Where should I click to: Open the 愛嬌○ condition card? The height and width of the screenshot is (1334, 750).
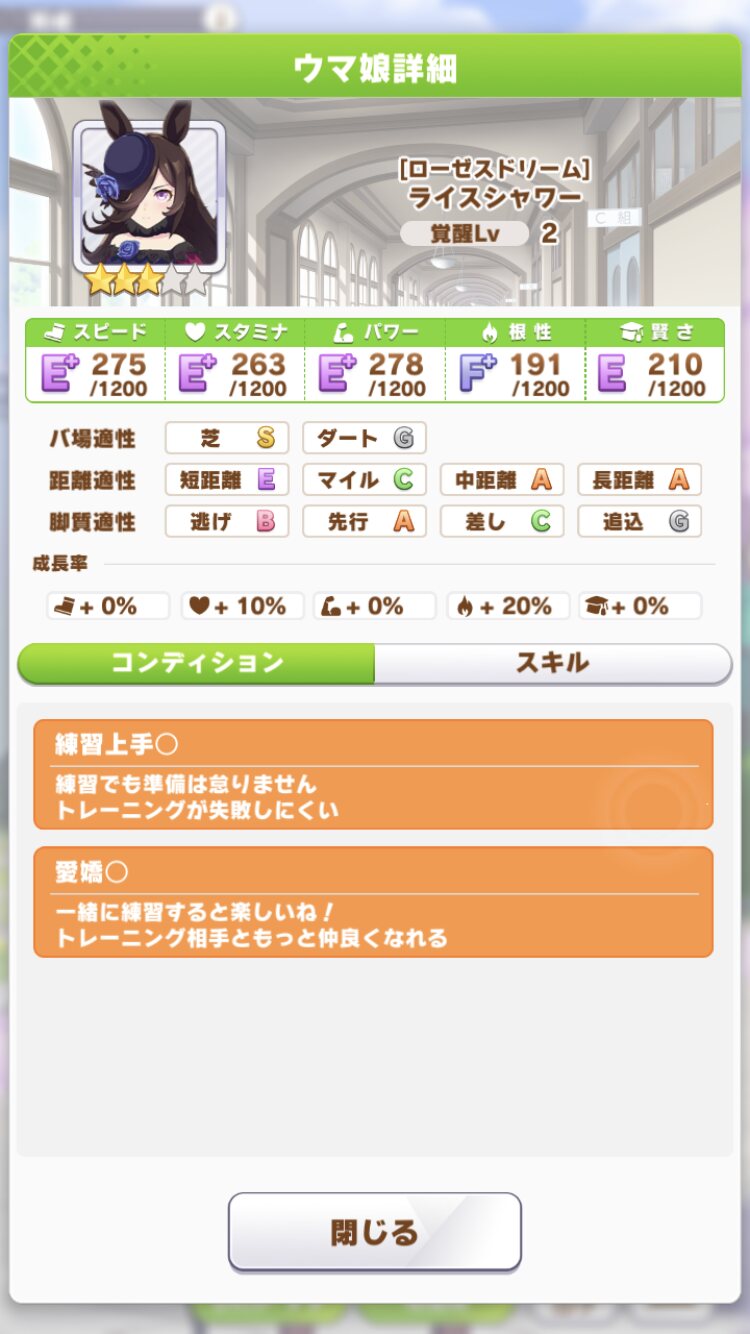click(x=373, y=902)
